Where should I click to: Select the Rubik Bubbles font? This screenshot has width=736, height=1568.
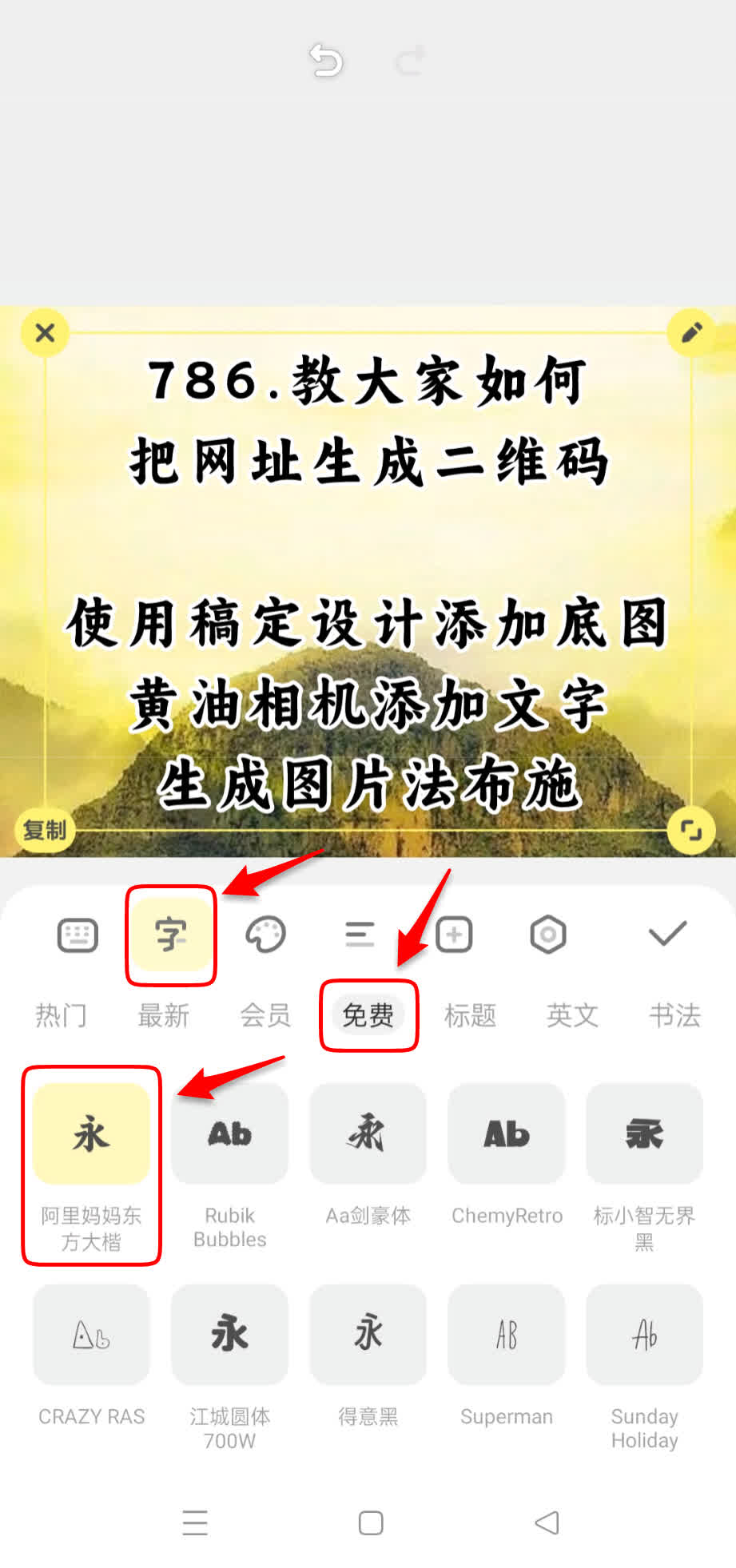[229, 1134]
